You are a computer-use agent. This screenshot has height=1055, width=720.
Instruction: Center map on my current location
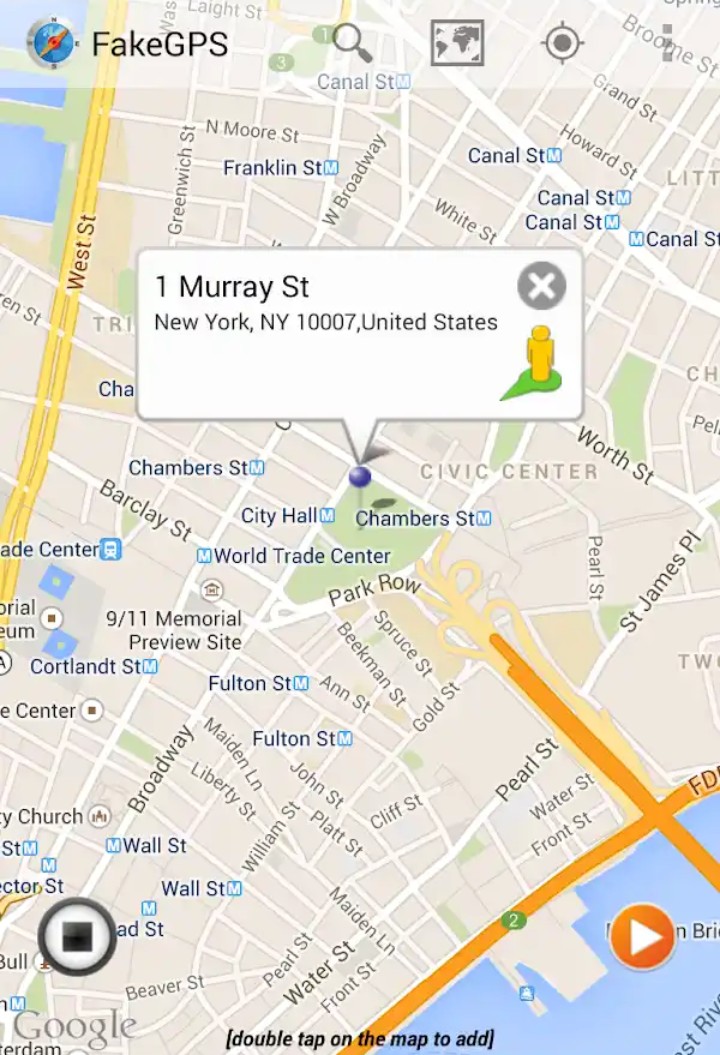tap(562, 43)
